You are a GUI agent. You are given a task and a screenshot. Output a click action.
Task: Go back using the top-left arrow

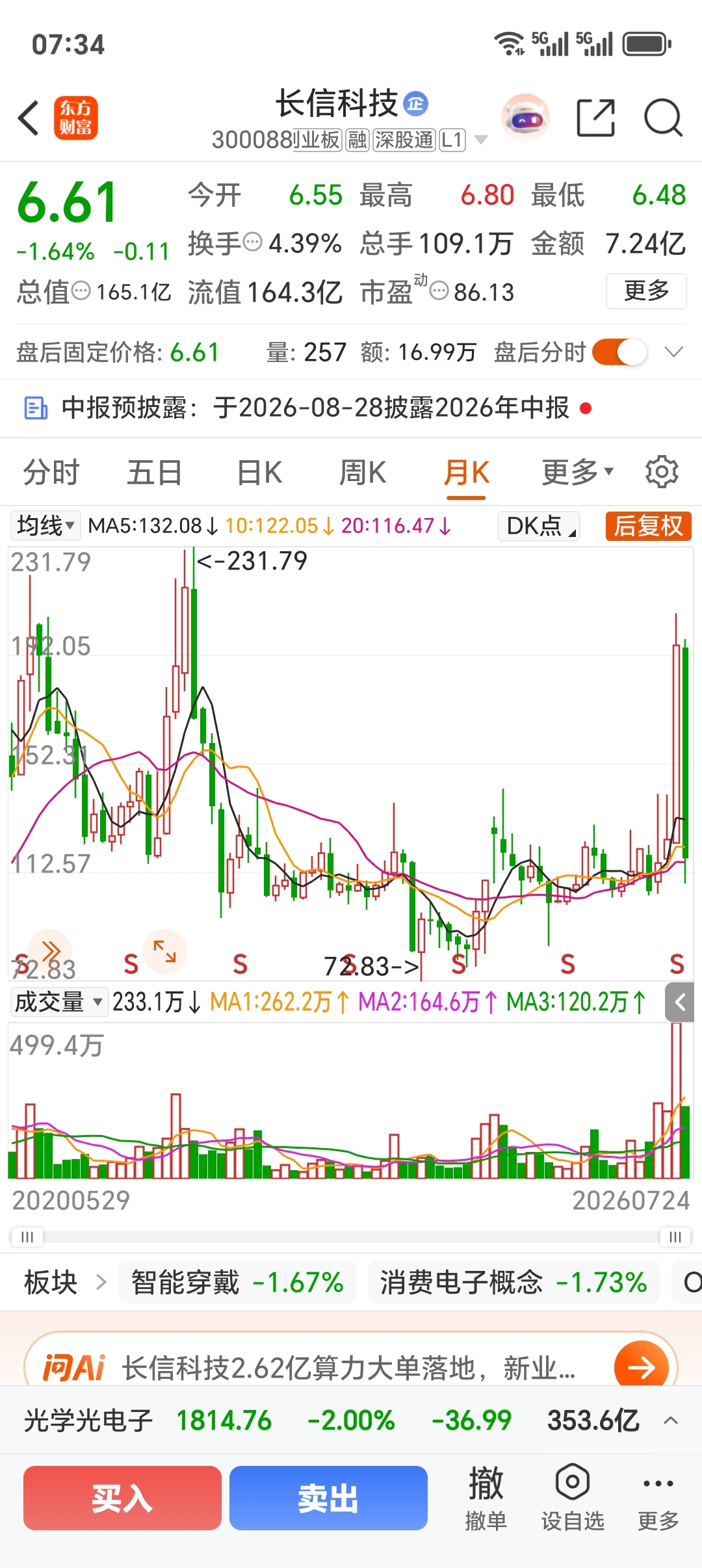(x=29, y=118)
